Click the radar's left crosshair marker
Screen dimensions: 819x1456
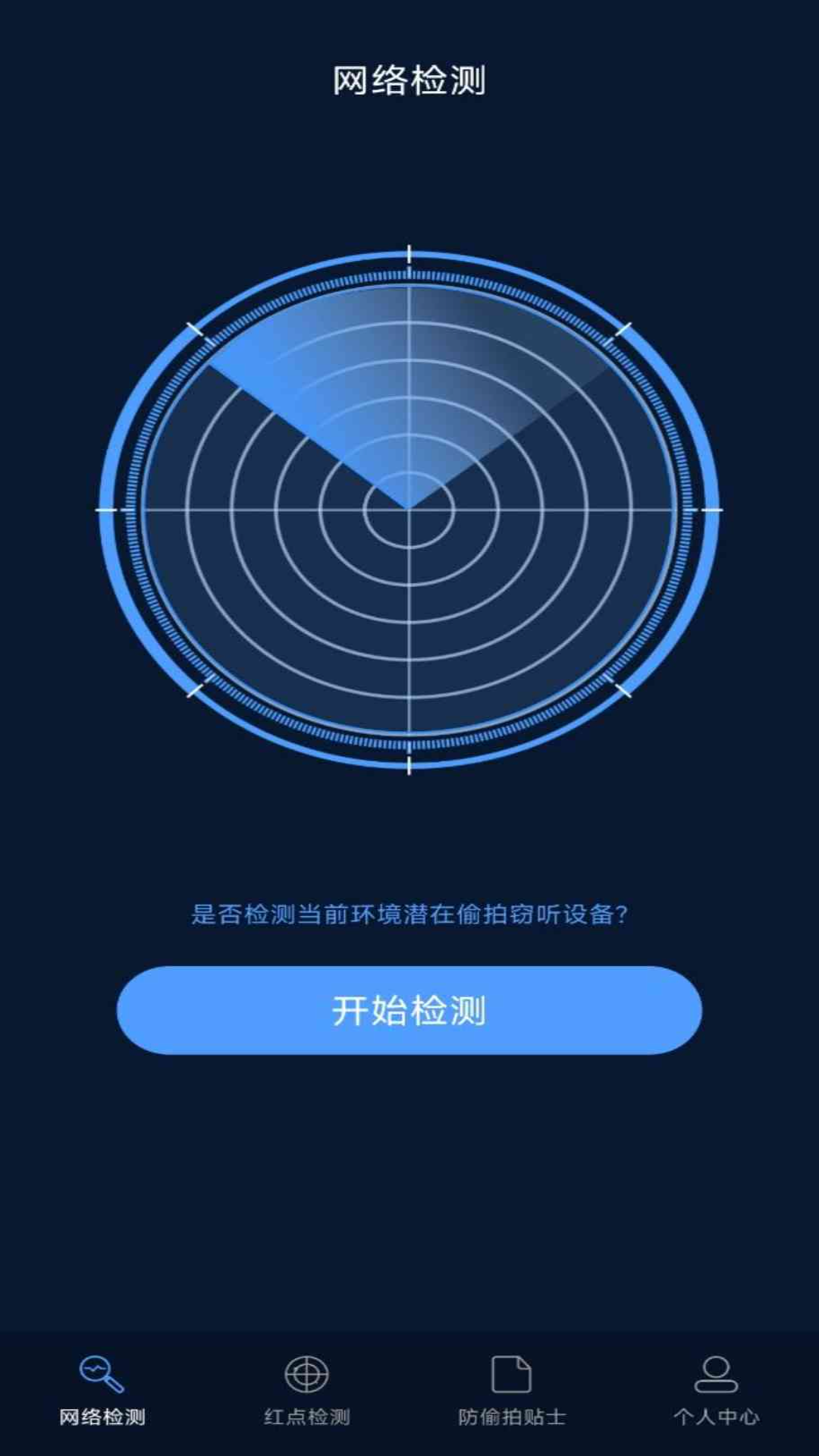(x=106, y=510)
